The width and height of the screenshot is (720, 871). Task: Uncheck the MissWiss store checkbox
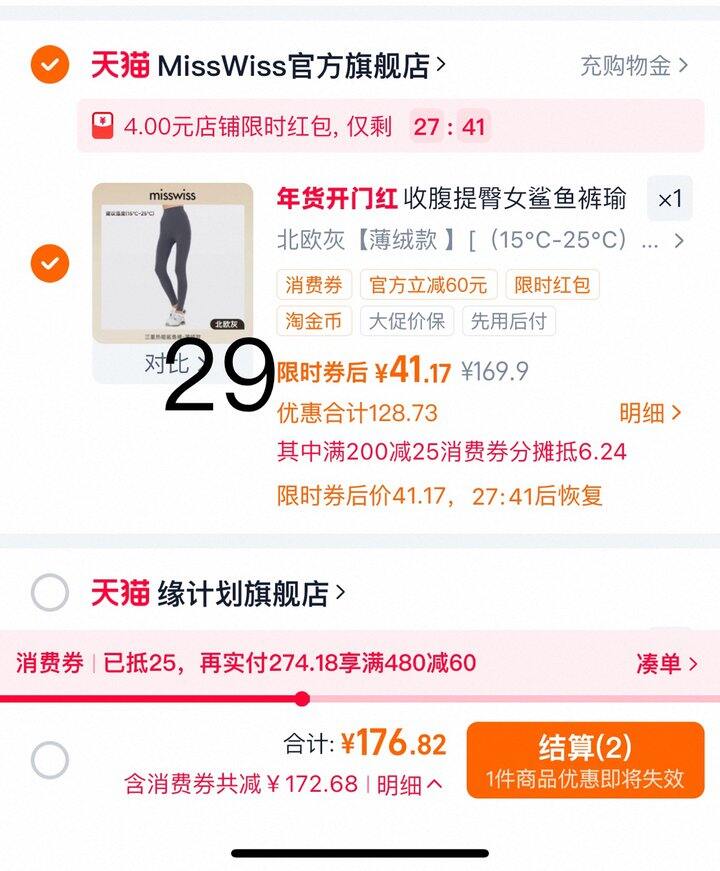pos(49,66)
